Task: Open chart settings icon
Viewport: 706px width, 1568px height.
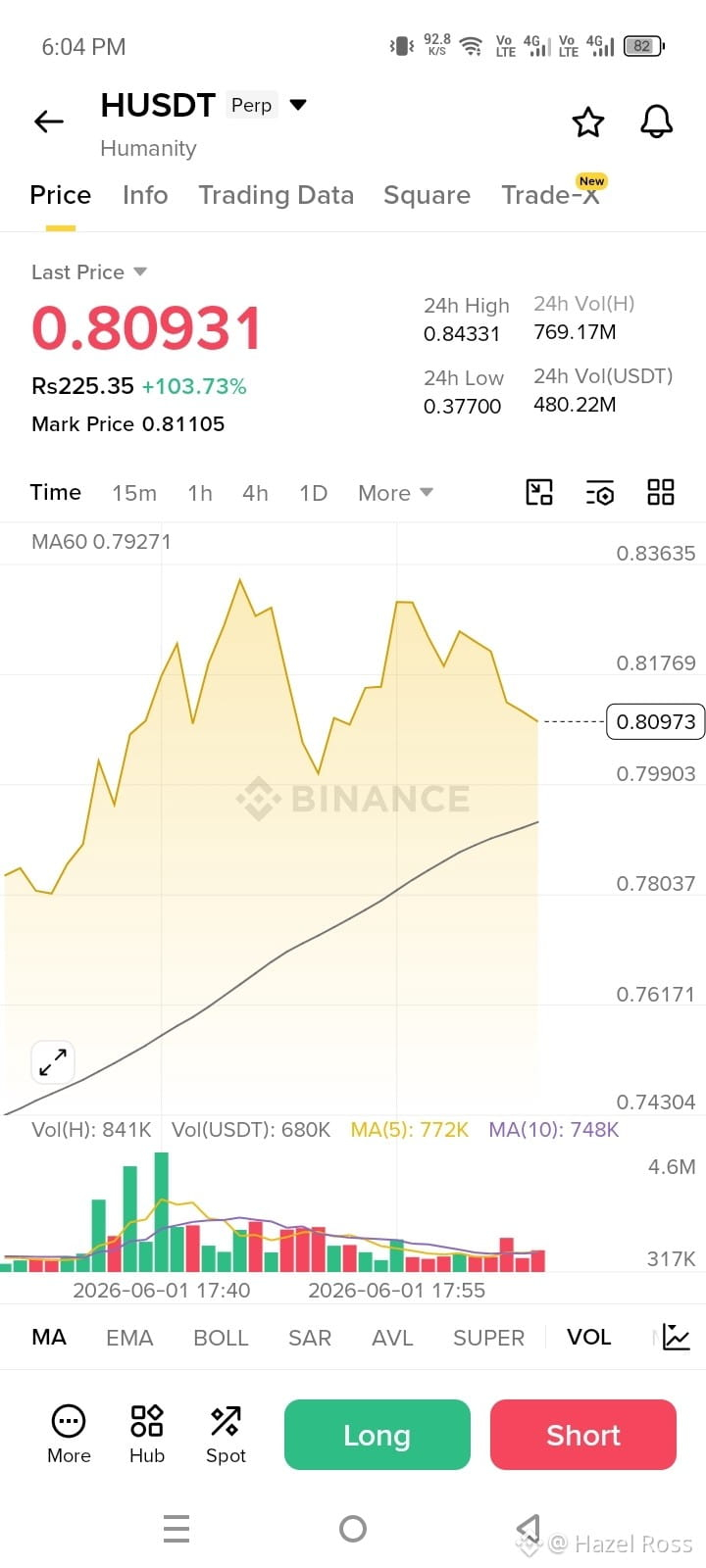Action: pyautogui.click(x=600, y=492)
